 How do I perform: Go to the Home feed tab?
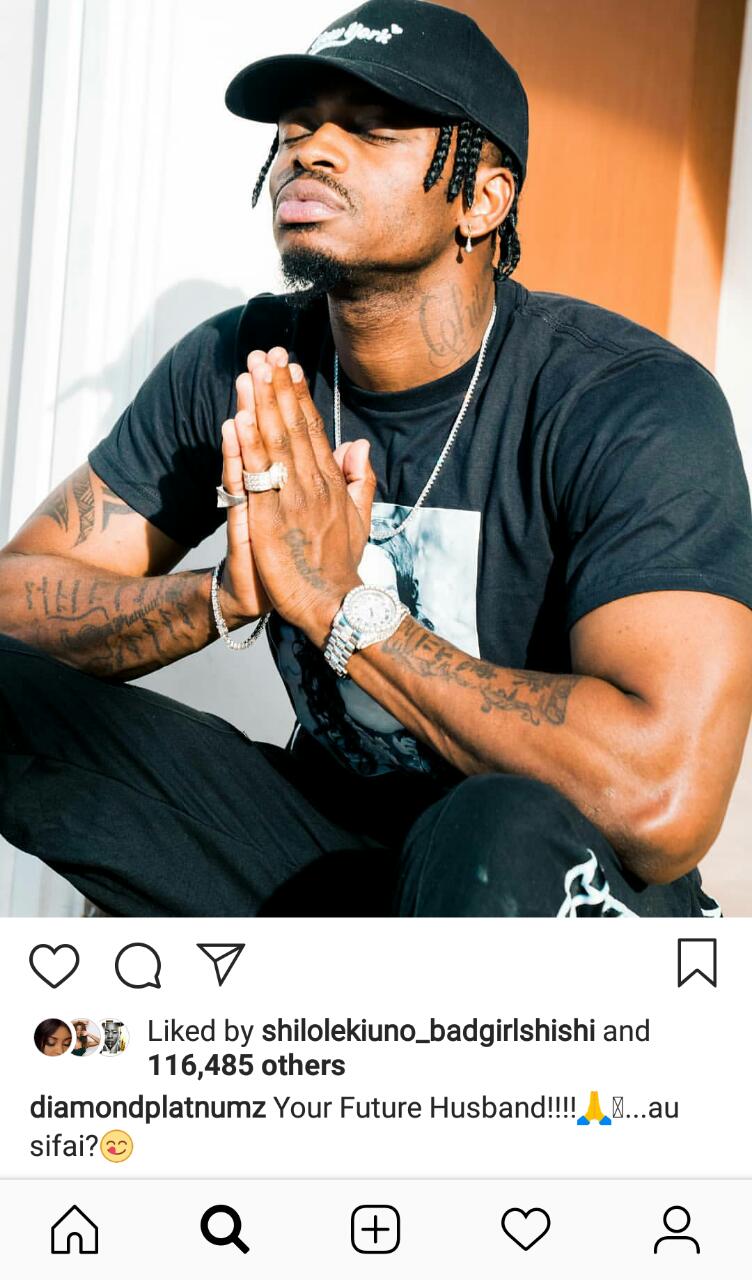75,1230
